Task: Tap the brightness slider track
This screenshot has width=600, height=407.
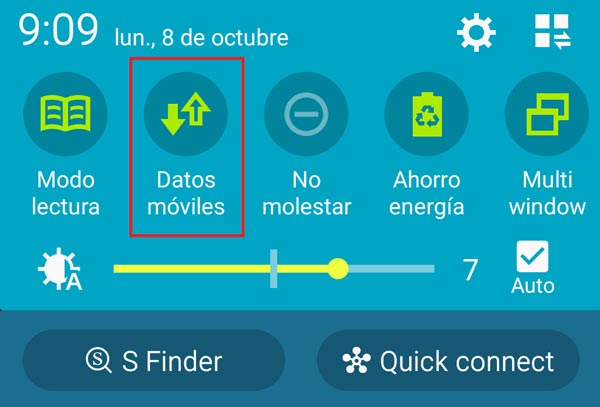Action: 273,268
